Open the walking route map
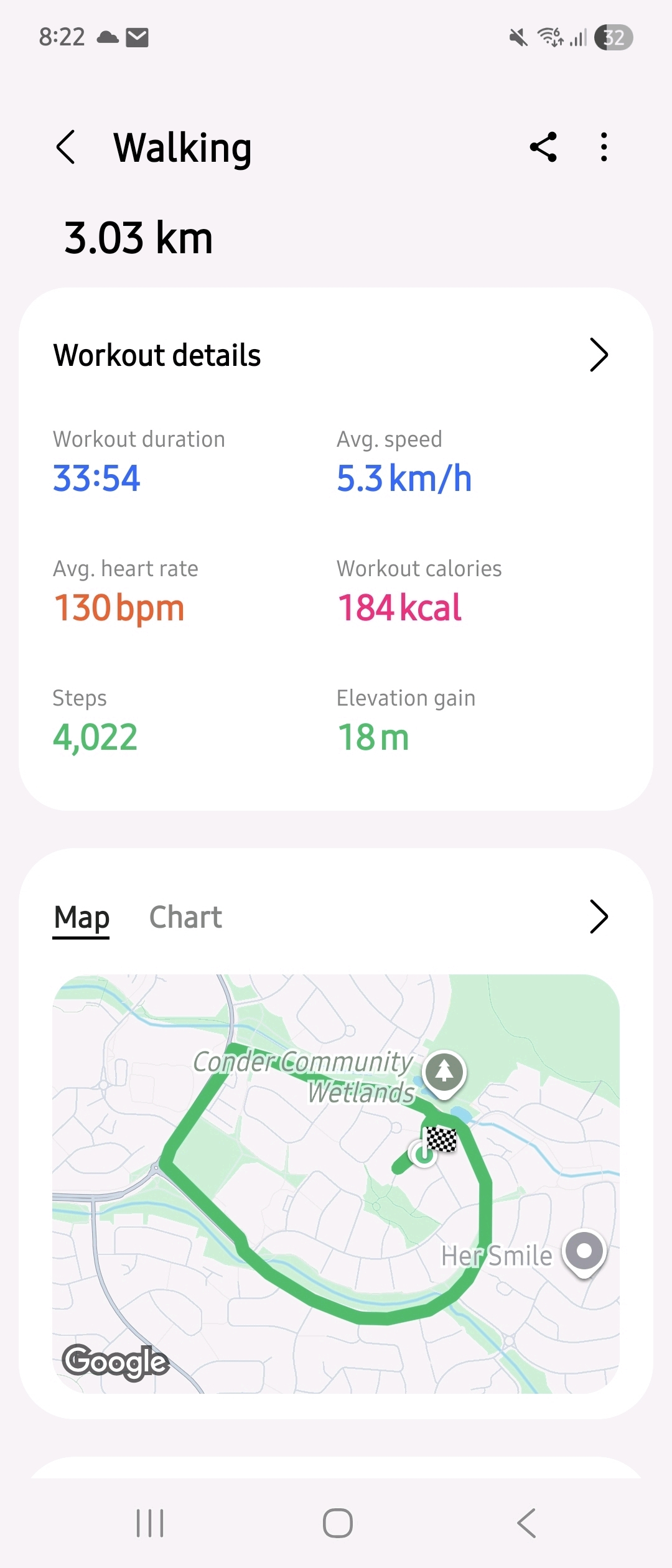Screen dimensions: 672x1568 pos(336,1183)
